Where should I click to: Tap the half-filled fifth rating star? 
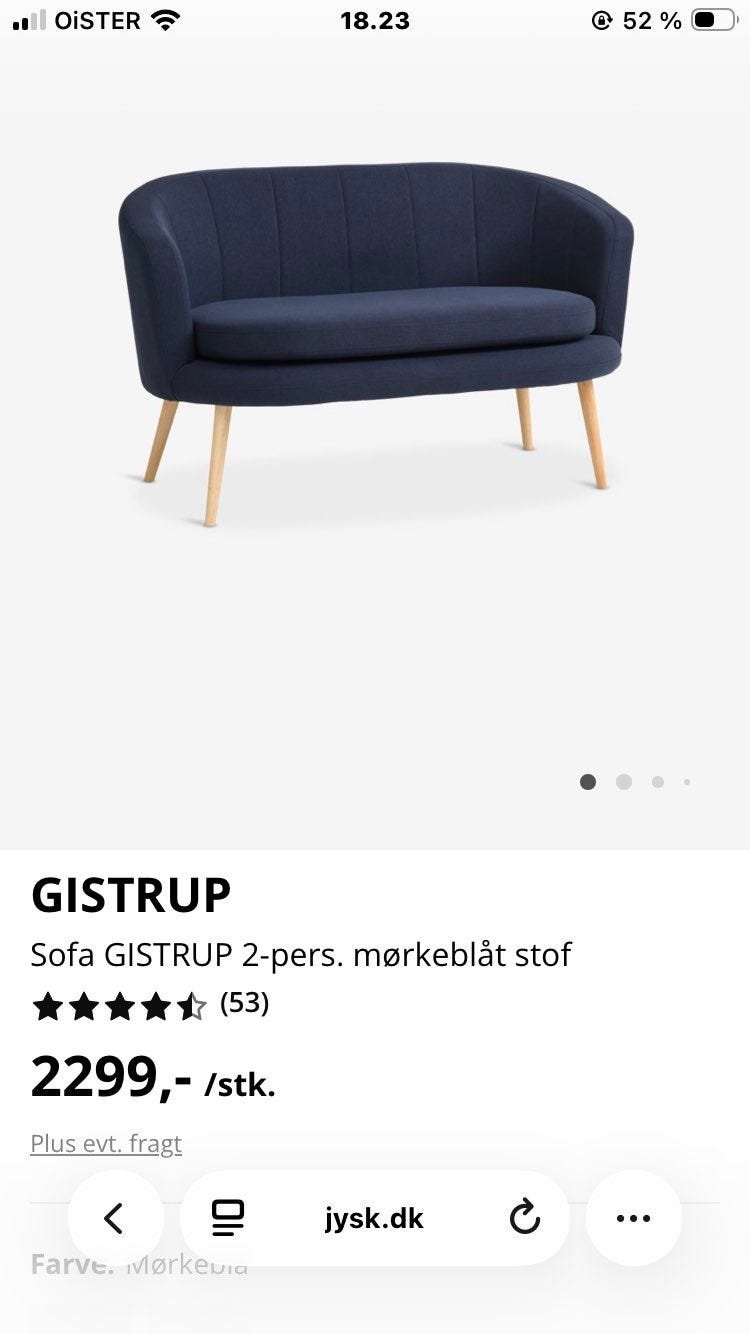point(192,1007)
